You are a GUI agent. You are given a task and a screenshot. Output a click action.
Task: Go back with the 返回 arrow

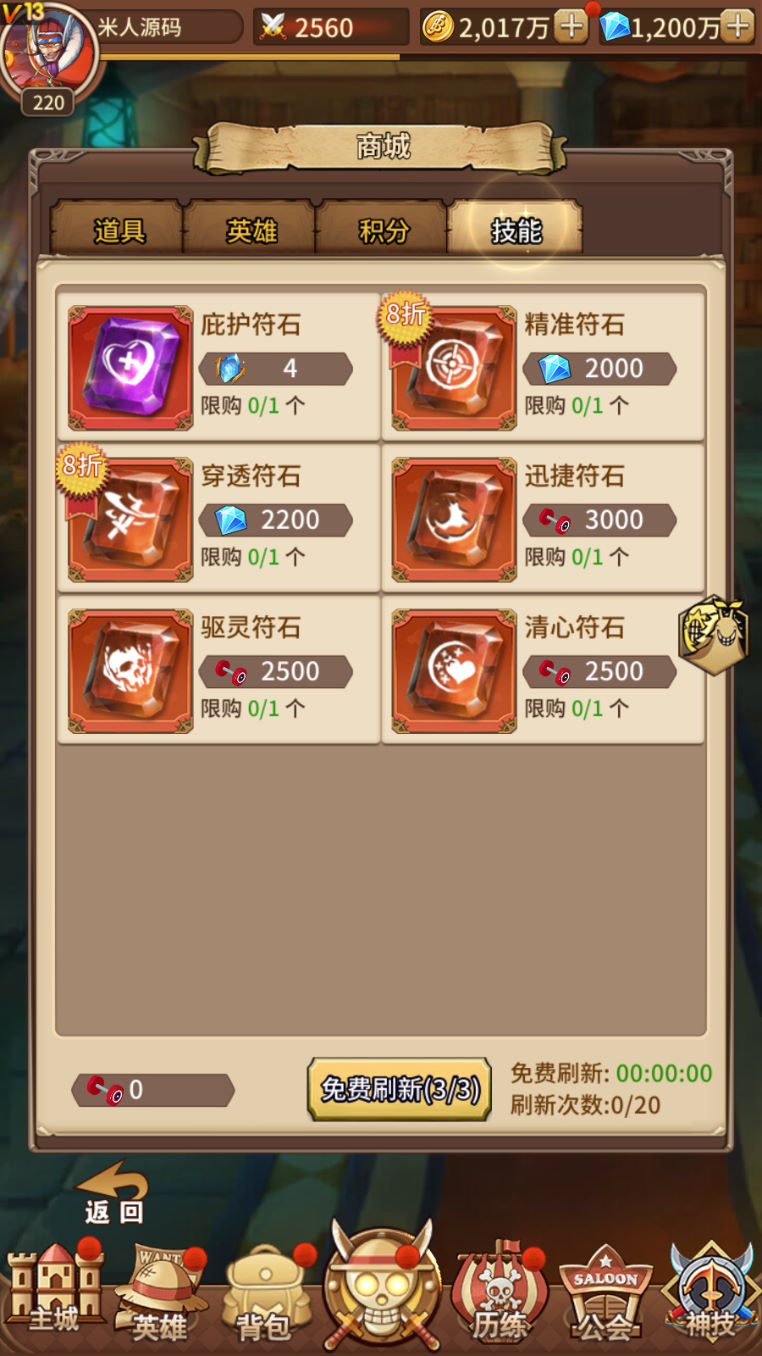113,1192
